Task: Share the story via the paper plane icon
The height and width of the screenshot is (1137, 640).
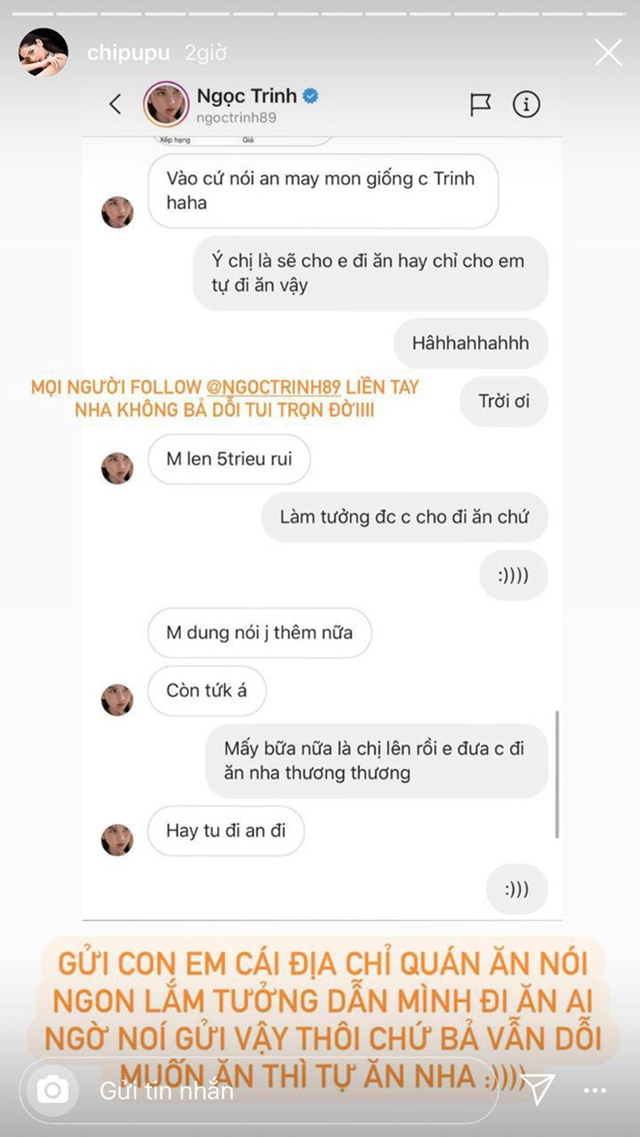Action: point(539,1089)
